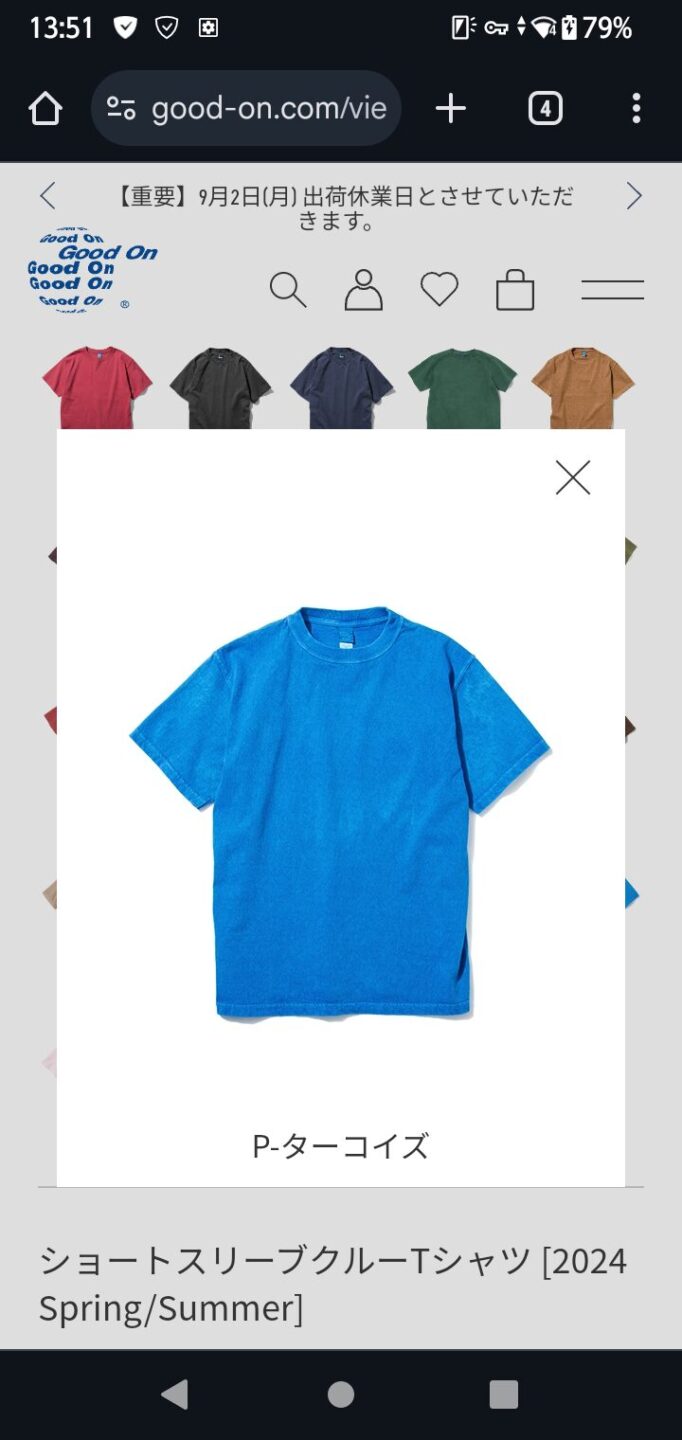
Task: Open the 9月2日 出荷休業日 notice
Action: (340, 208)
